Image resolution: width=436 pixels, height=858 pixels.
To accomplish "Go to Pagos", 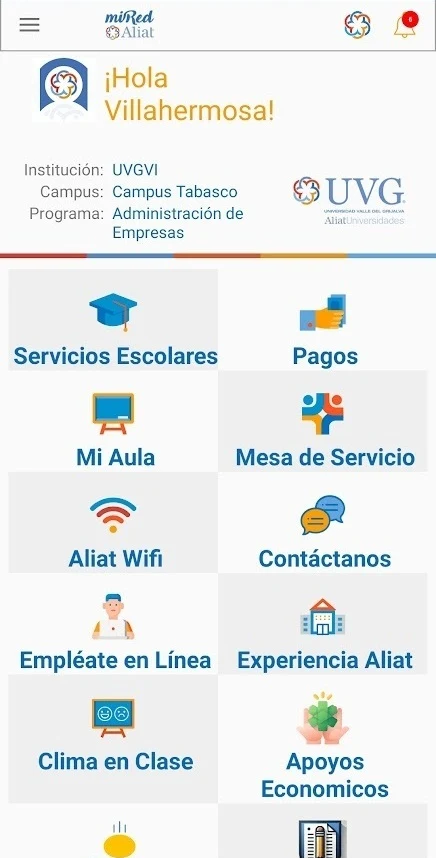I will pos(323,320).
